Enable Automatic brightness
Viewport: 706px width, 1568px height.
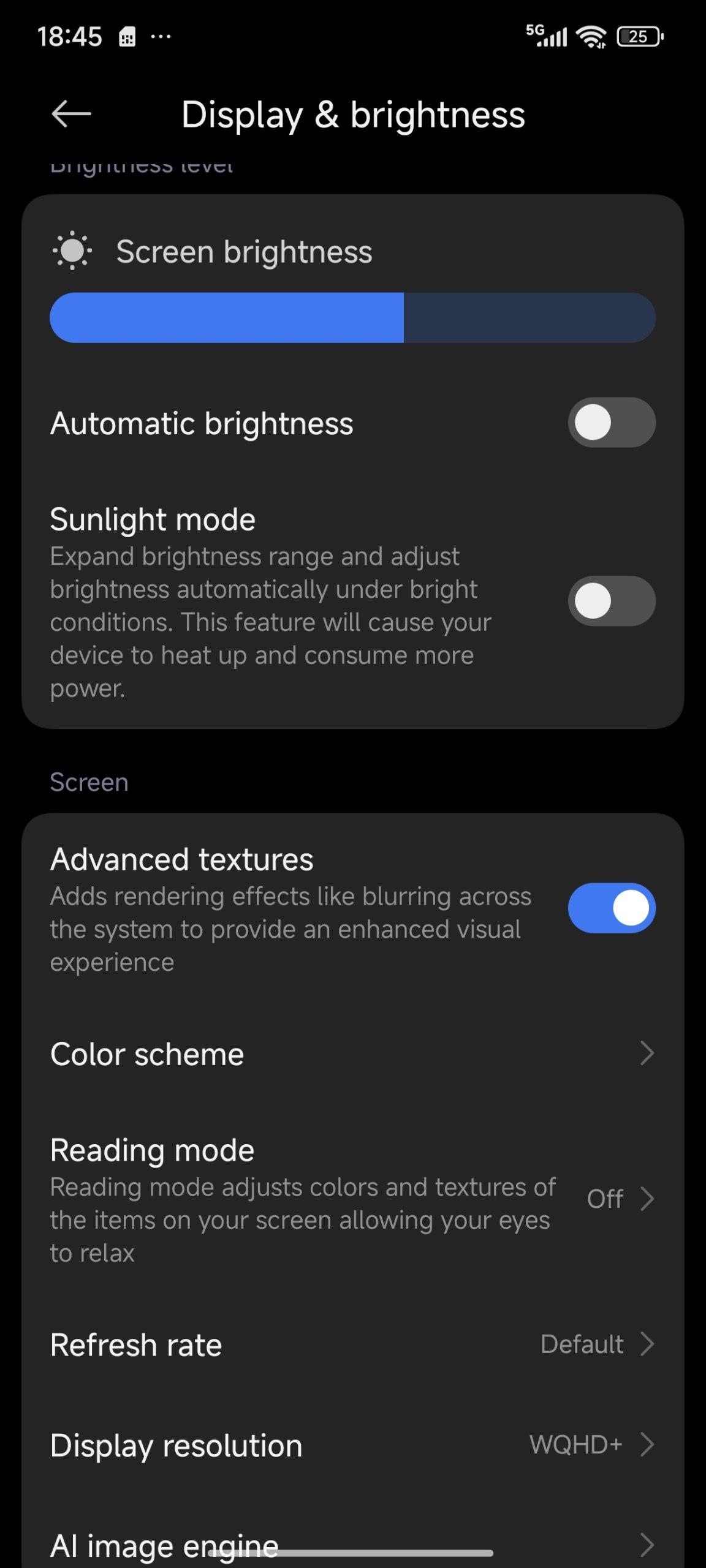pyautogui.click(x=611, y=423)
